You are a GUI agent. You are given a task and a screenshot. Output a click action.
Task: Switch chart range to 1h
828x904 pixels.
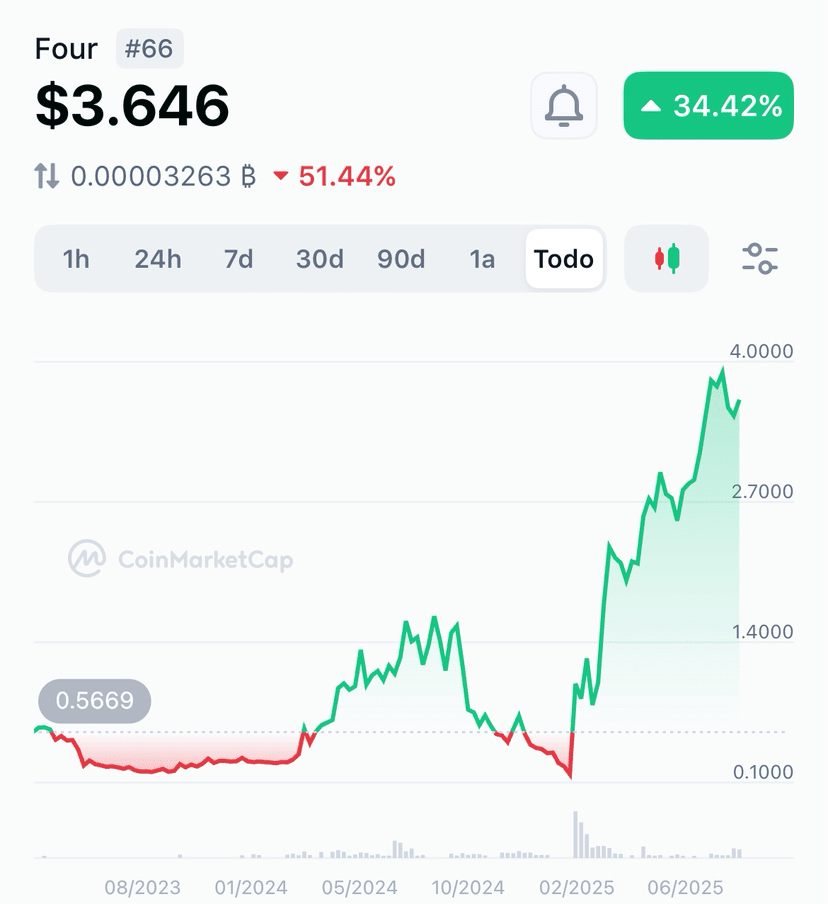point(76,259)
